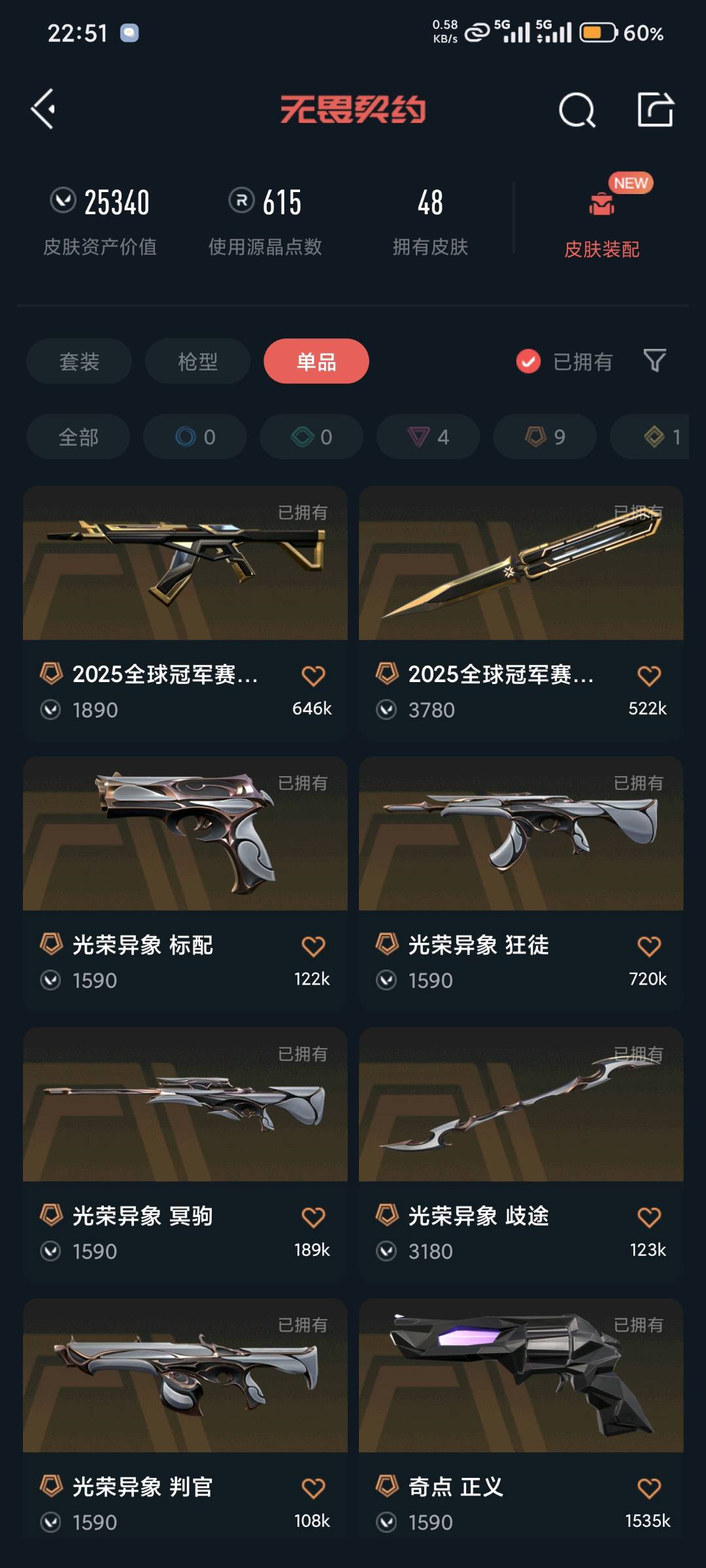Filter by the orange tier chip showing 9
The width and height of the screenshot is (706, 1568).
[545, 436]
